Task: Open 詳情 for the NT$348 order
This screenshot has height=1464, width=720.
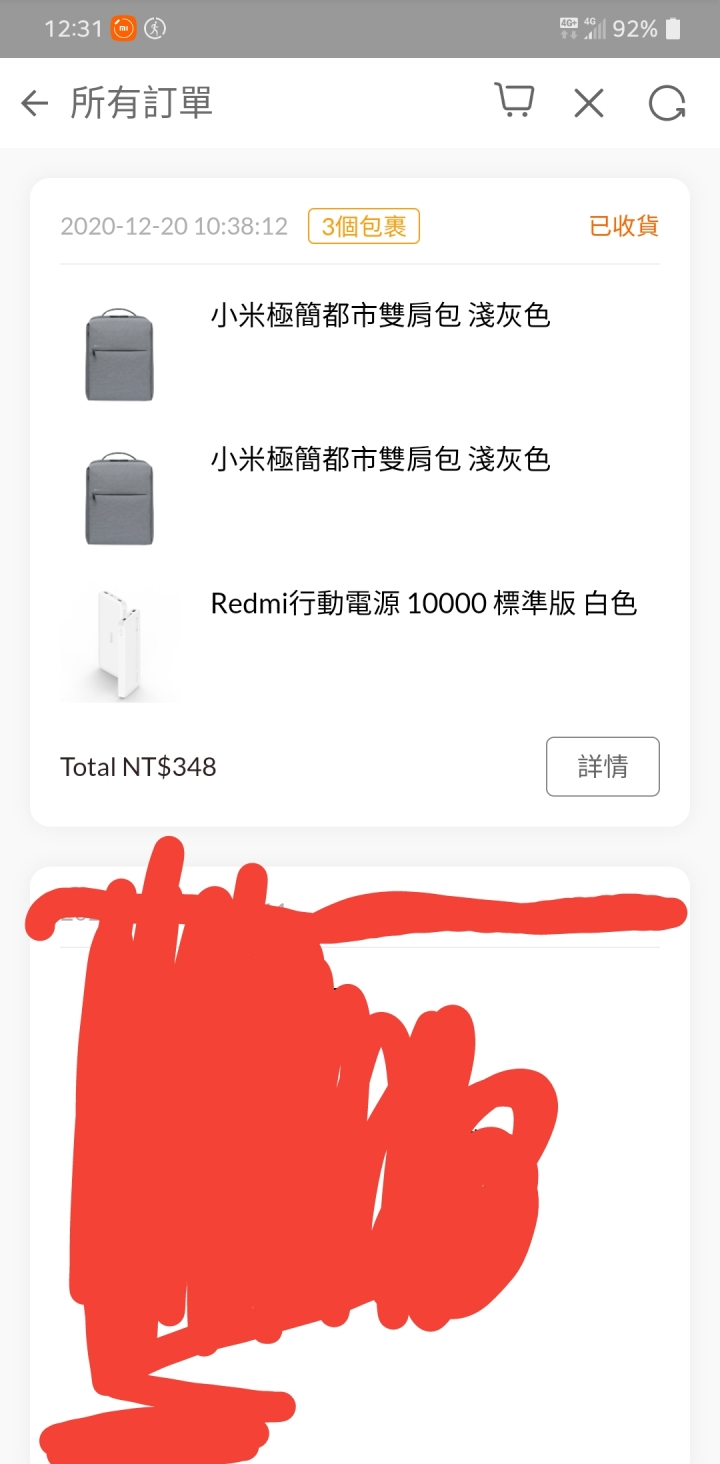Action: (602, 766)
